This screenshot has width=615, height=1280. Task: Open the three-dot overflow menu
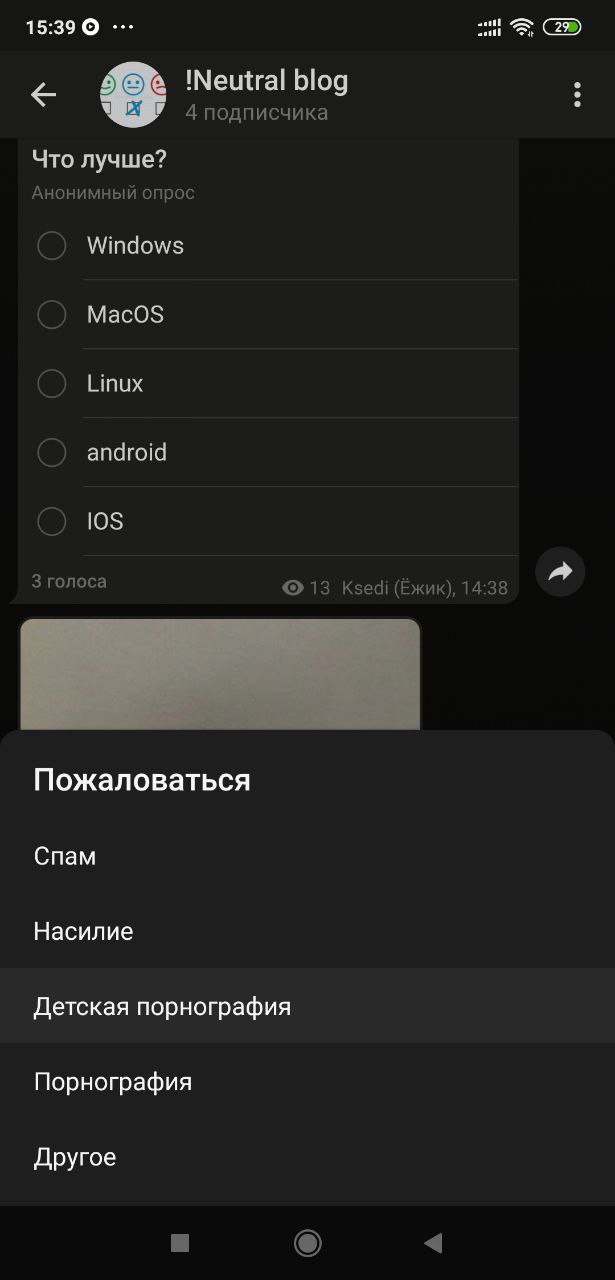[x=577, y=95]
